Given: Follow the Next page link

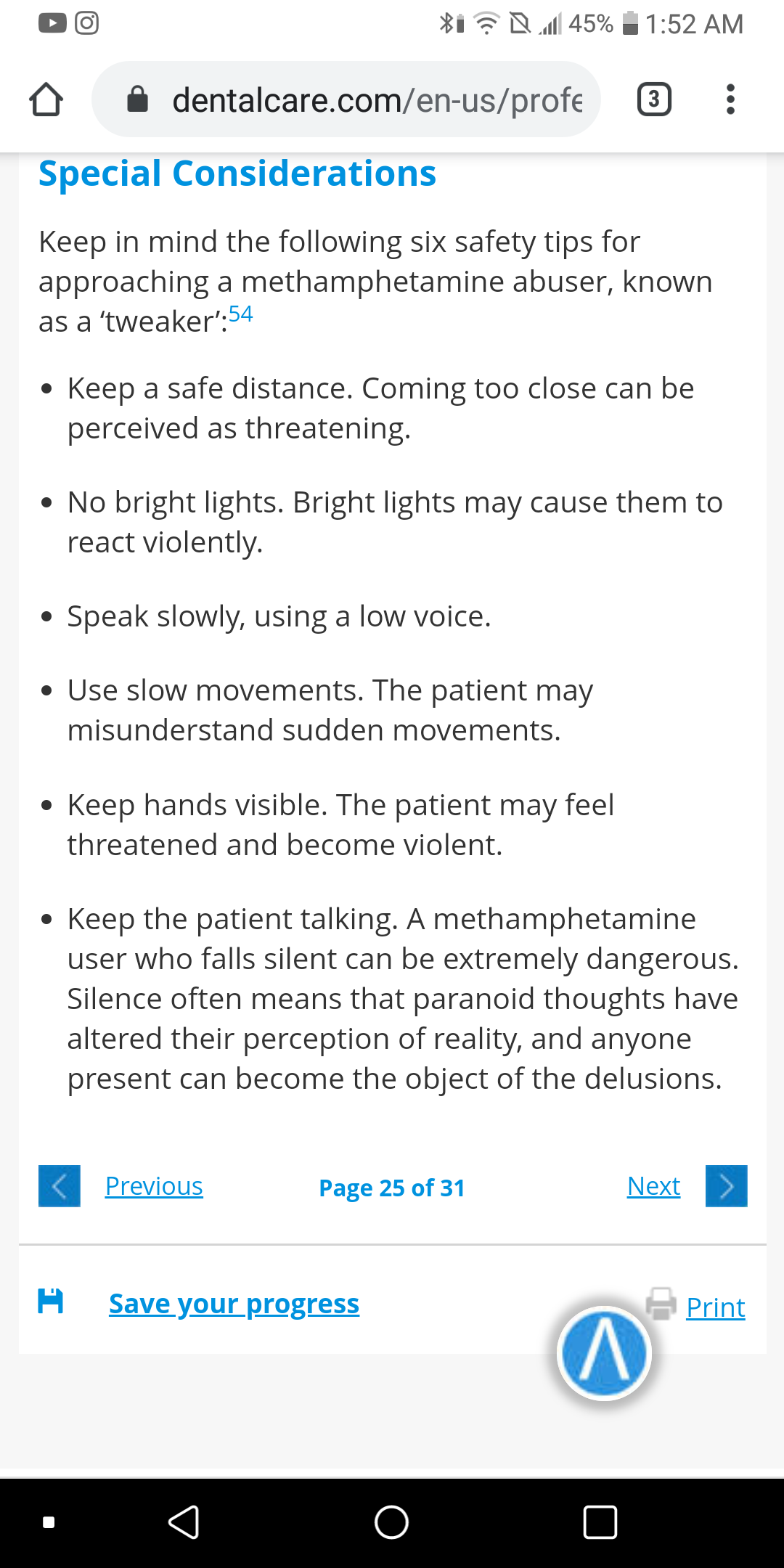Looking at the screenshot, I should click(653, 1186).
